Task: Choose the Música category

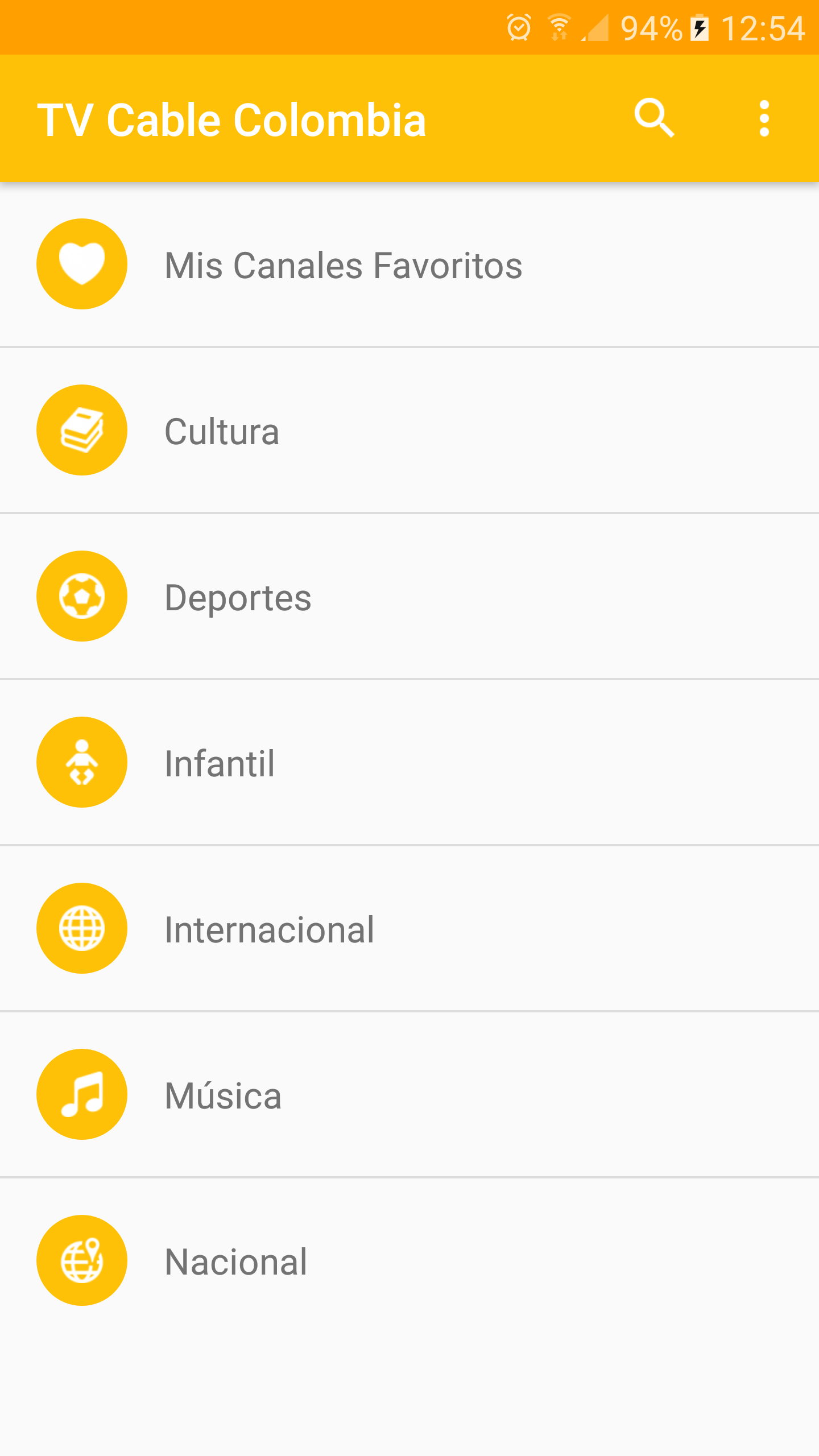Action: coord(223,1095)
